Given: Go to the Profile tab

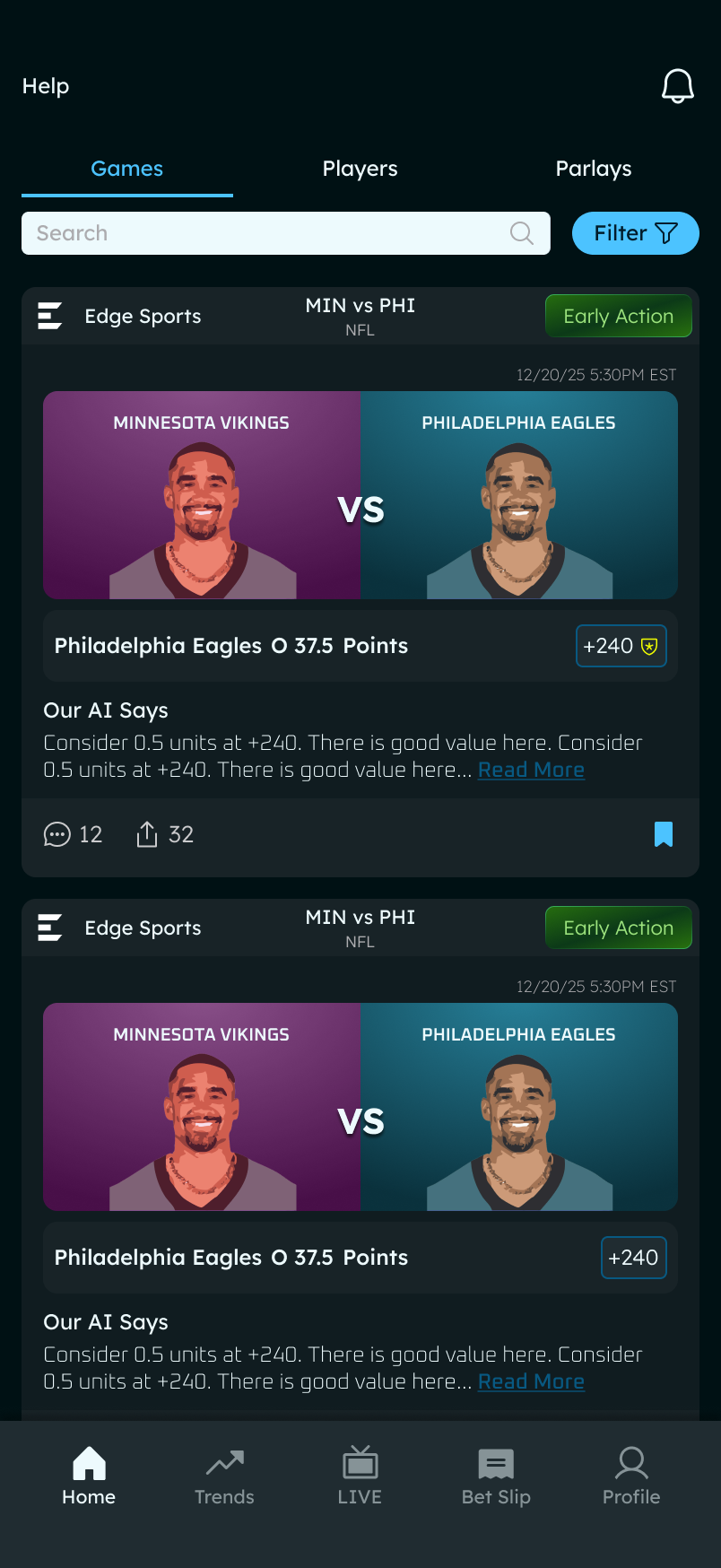Looking at the screenshot, I should pos(631,1477).
